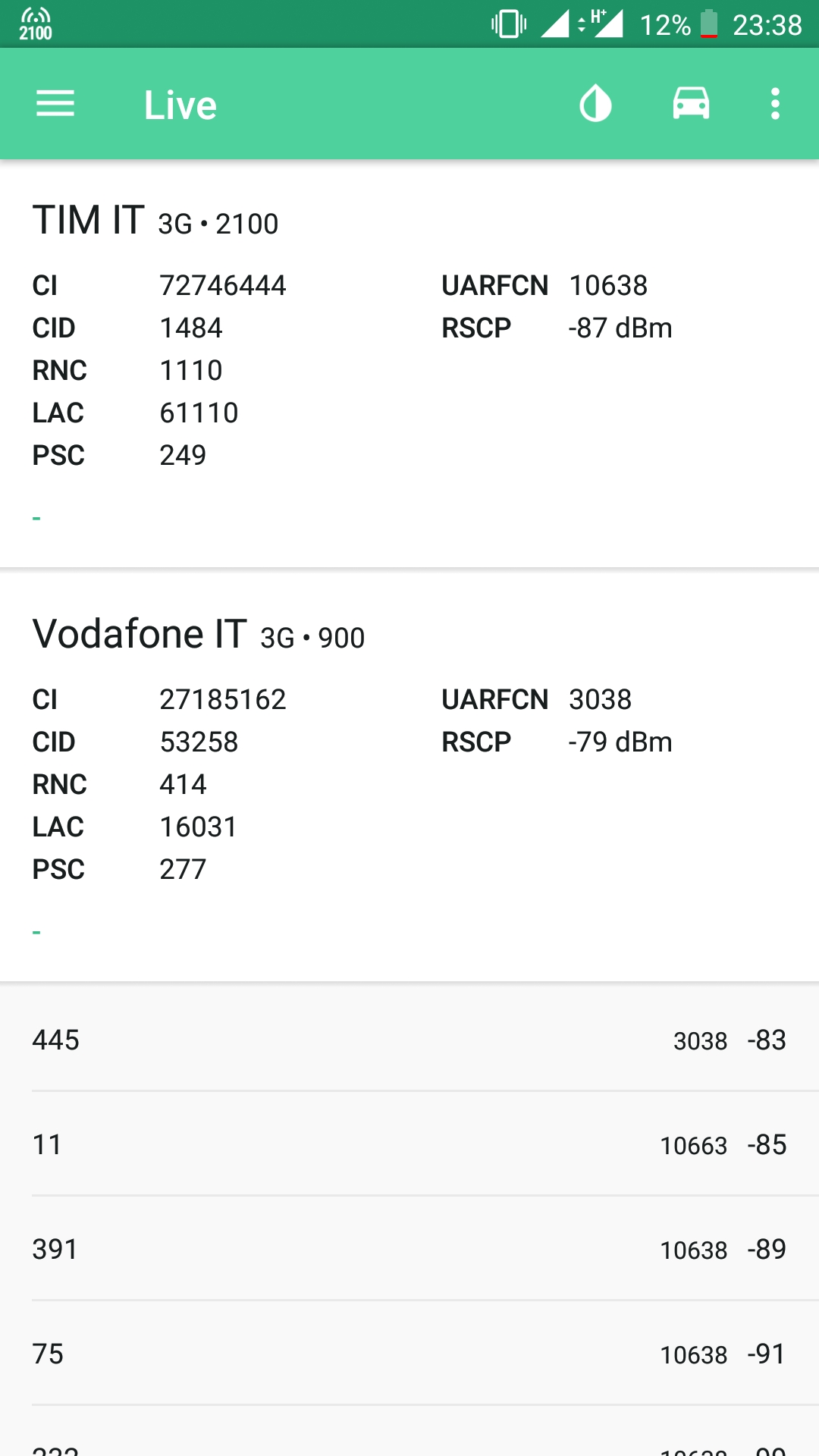This screenshot has width=819, height=1456.
Task: Select neighbor cell row 391
Action: click(409, 1249)
